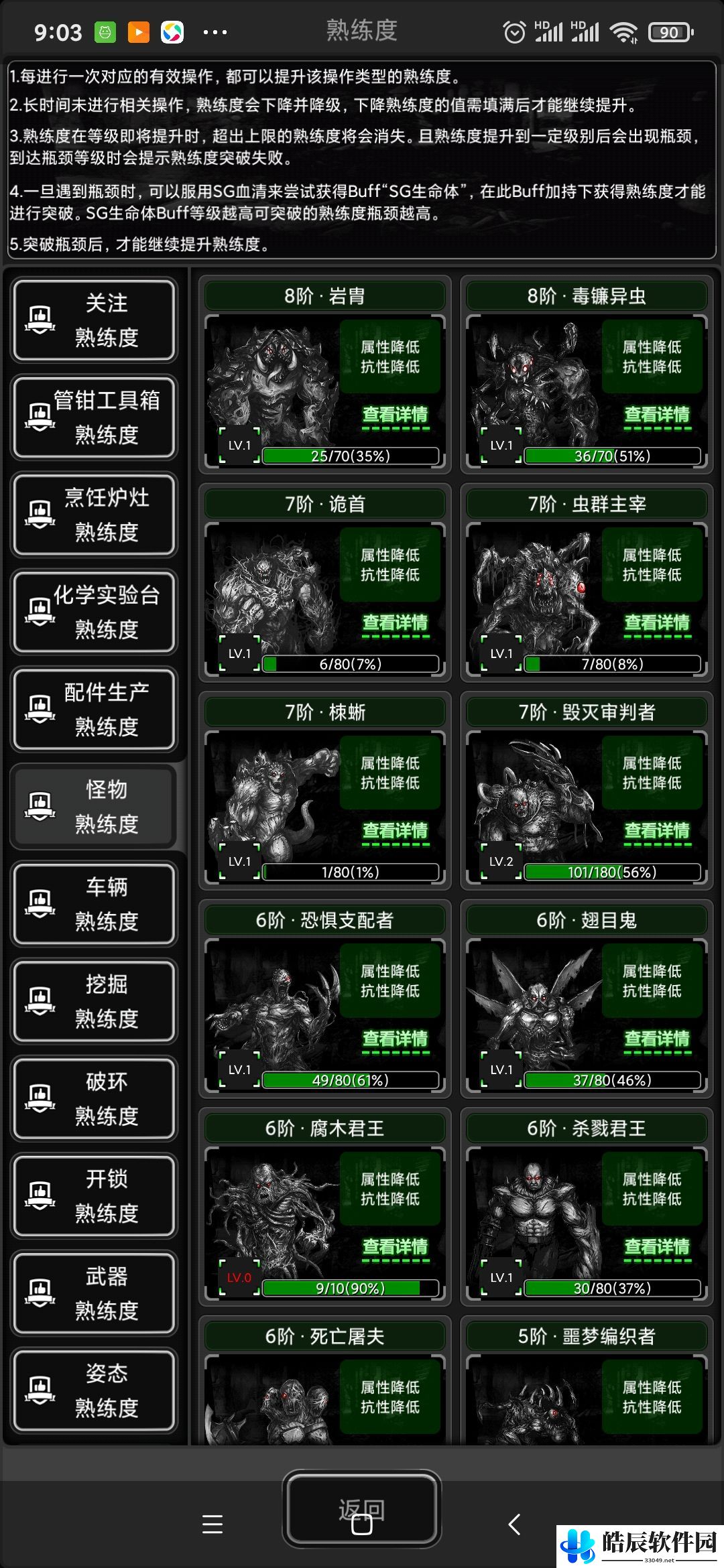This screenshot has width=724, height=1568.
Task: Check details for 7阶·诡首
Action: 395,623
